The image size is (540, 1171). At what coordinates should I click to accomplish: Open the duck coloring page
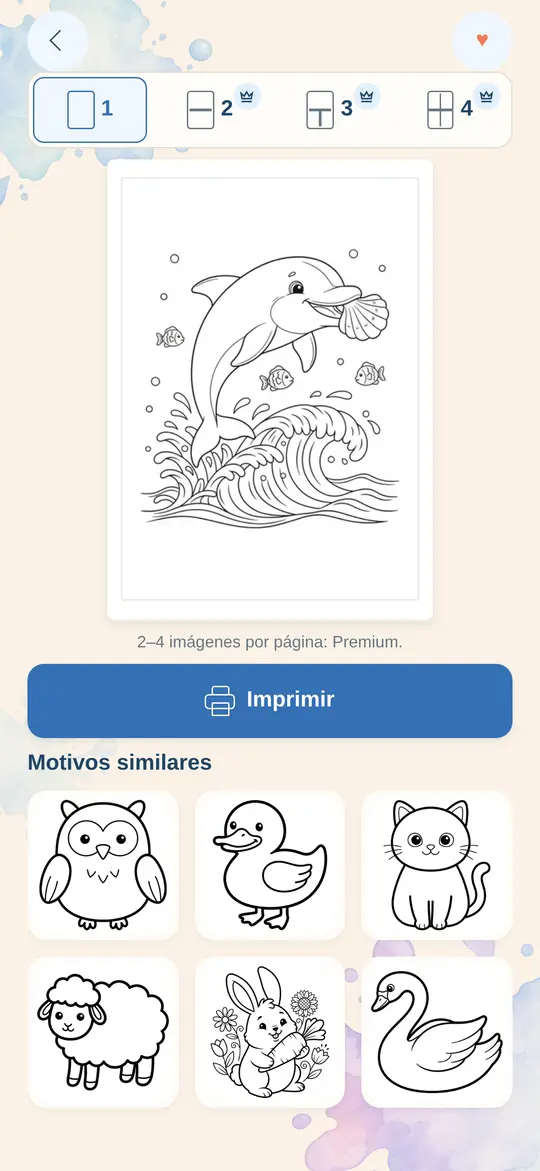[270, 865]
